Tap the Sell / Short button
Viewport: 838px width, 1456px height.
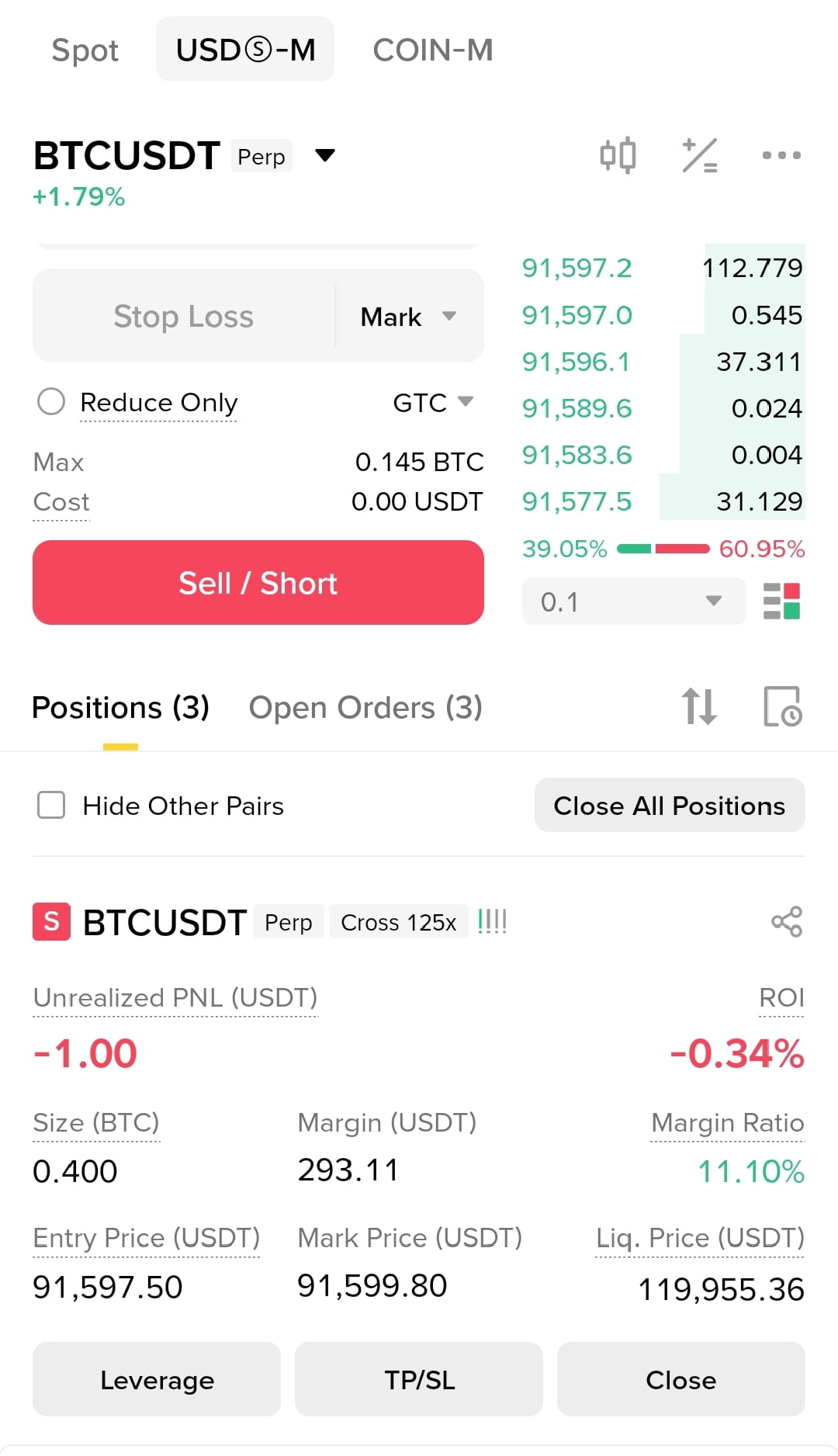click(x=258, y=583)
